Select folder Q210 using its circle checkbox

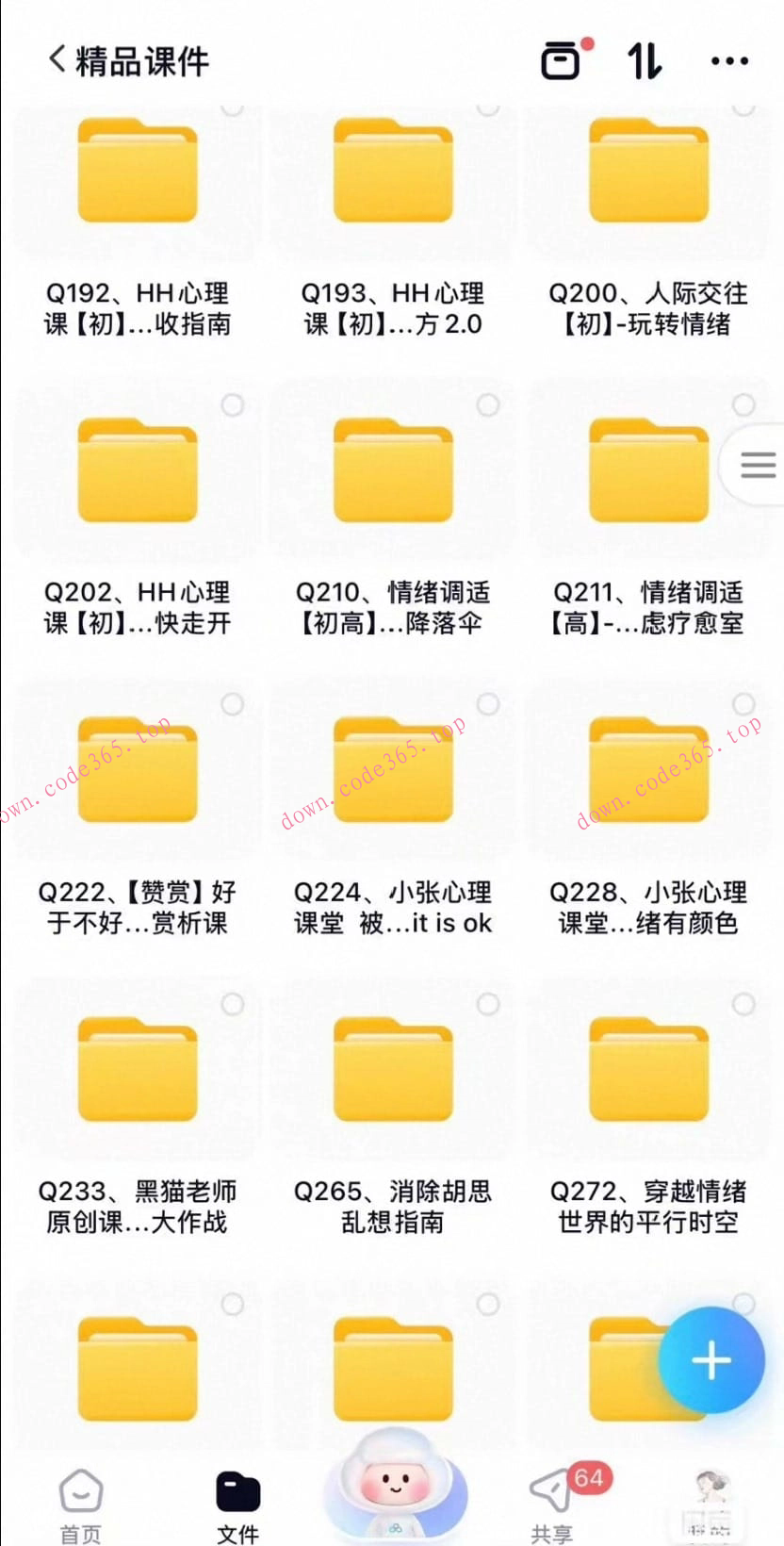point(486,404)
